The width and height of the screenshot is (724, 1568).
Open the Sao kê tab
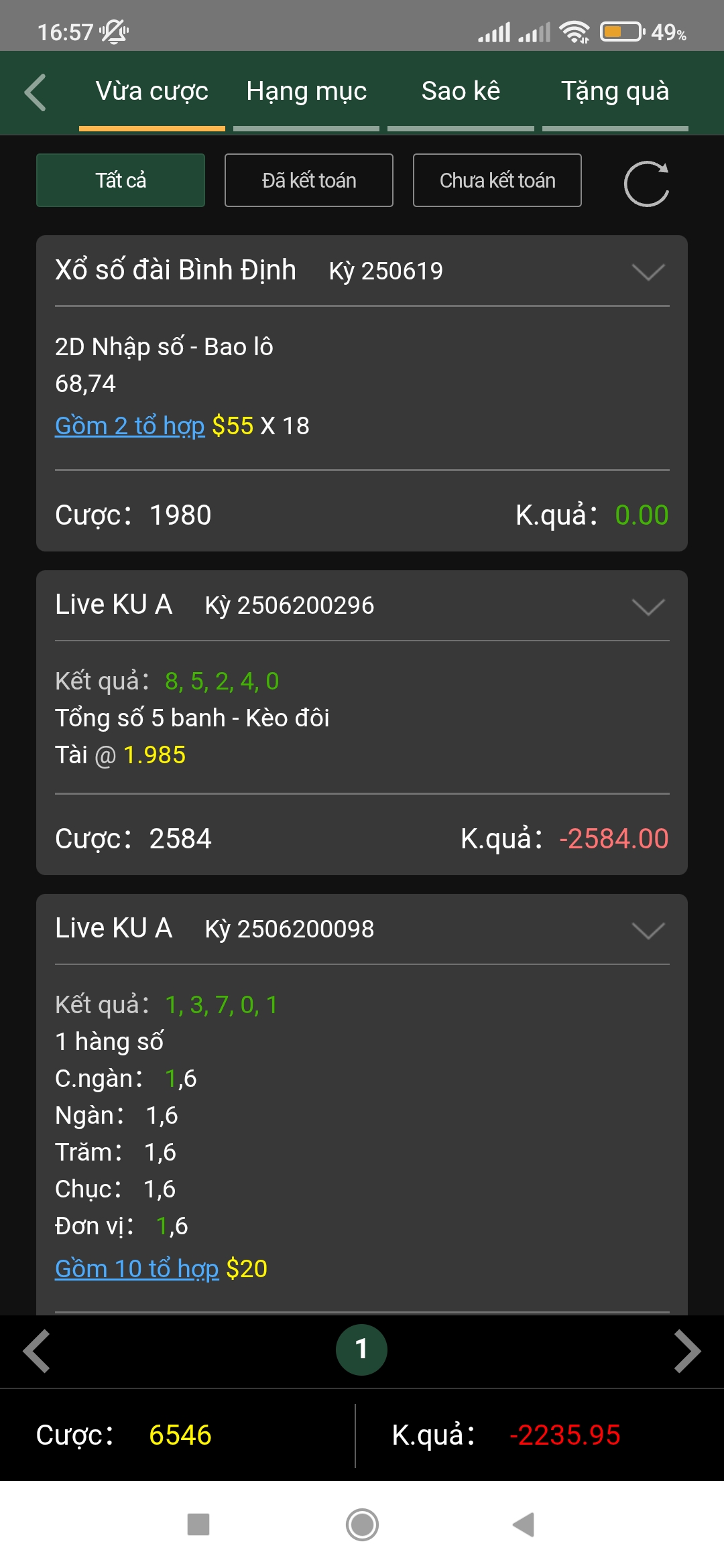click(x=461, y=92)
